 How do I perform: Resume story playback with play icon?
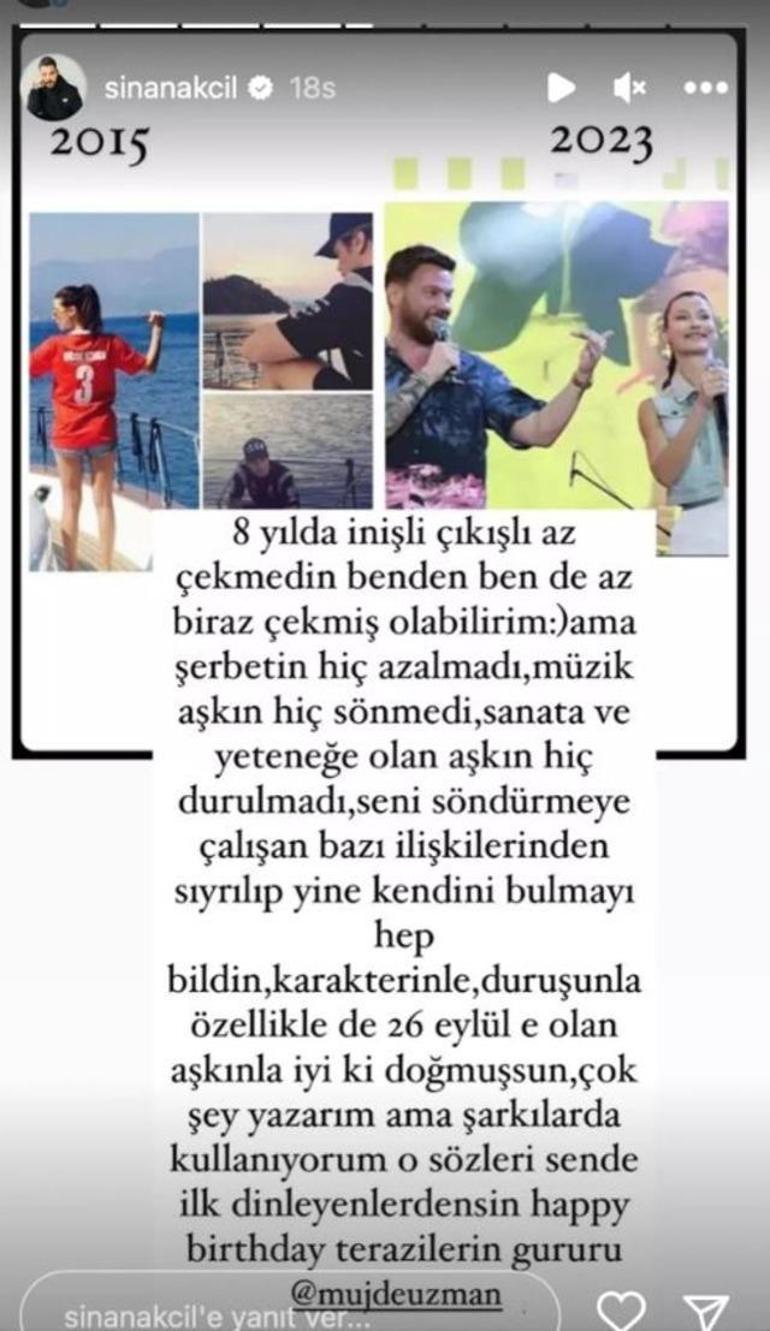point(561,89)
